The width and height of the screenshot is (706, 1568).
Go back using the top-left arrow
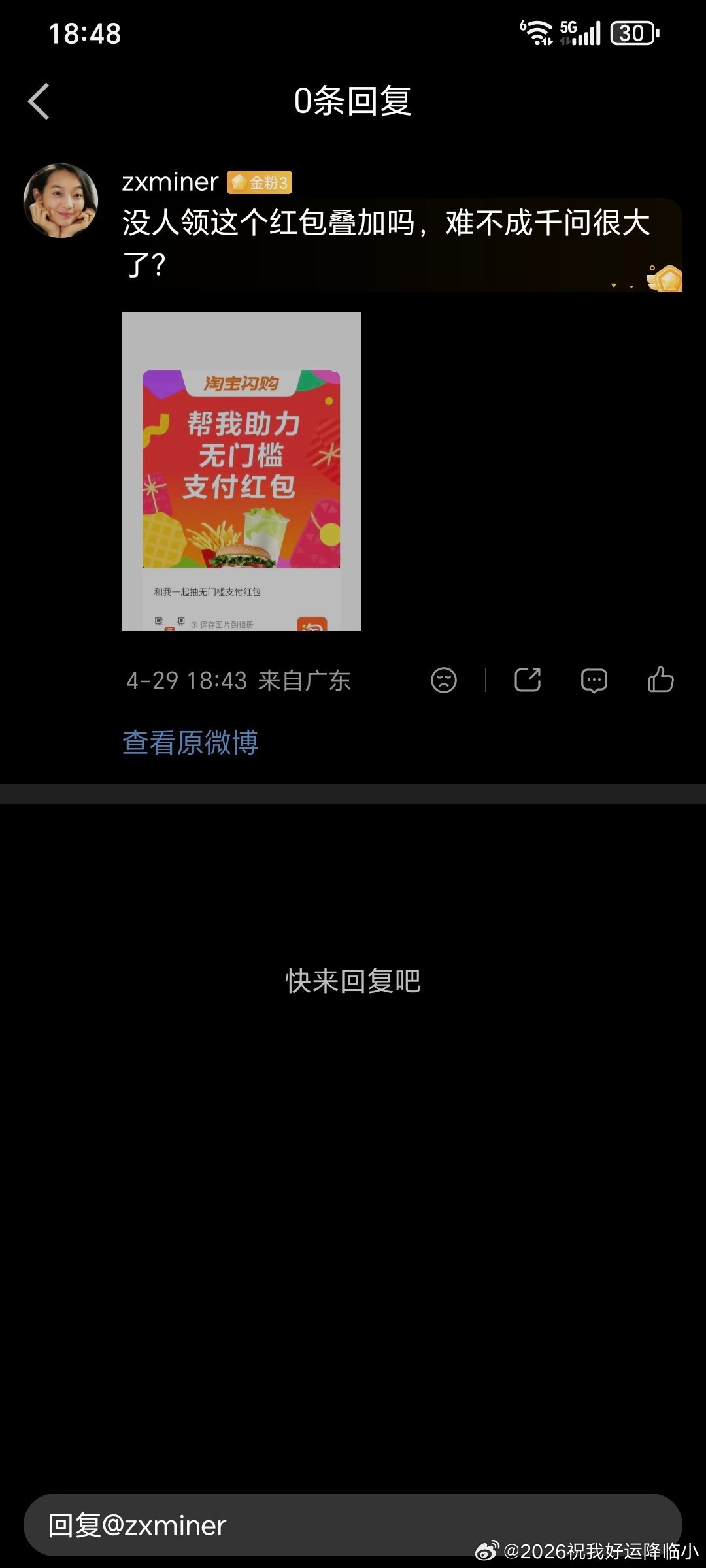tap(39, 101)
